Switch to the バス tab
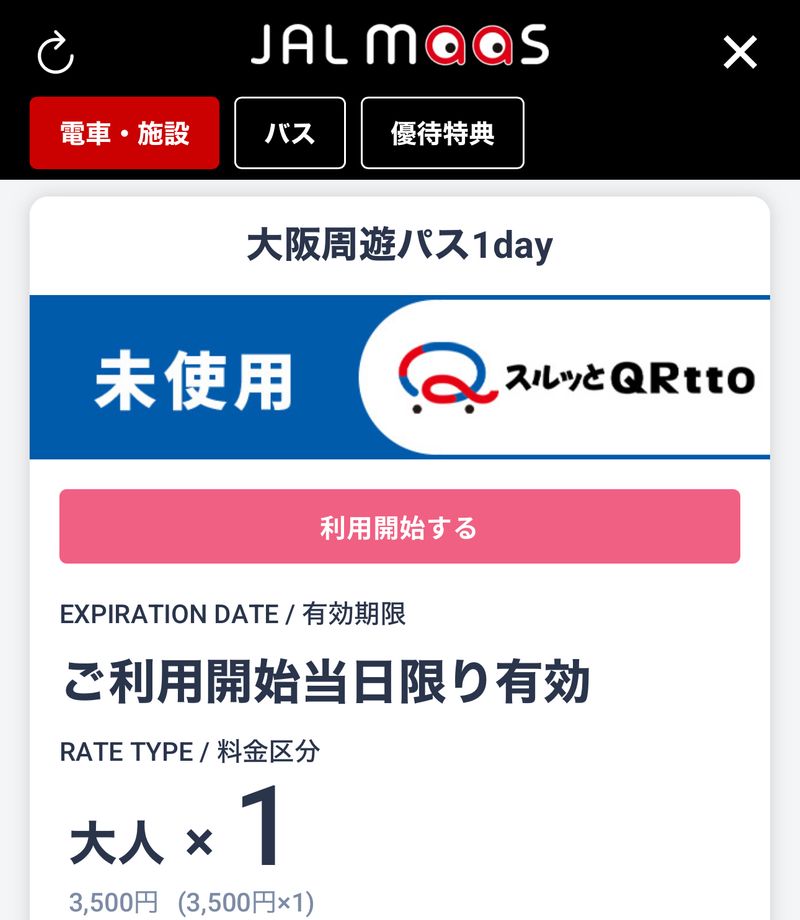Viewport: 800px width, 920px height. point(290,133)
